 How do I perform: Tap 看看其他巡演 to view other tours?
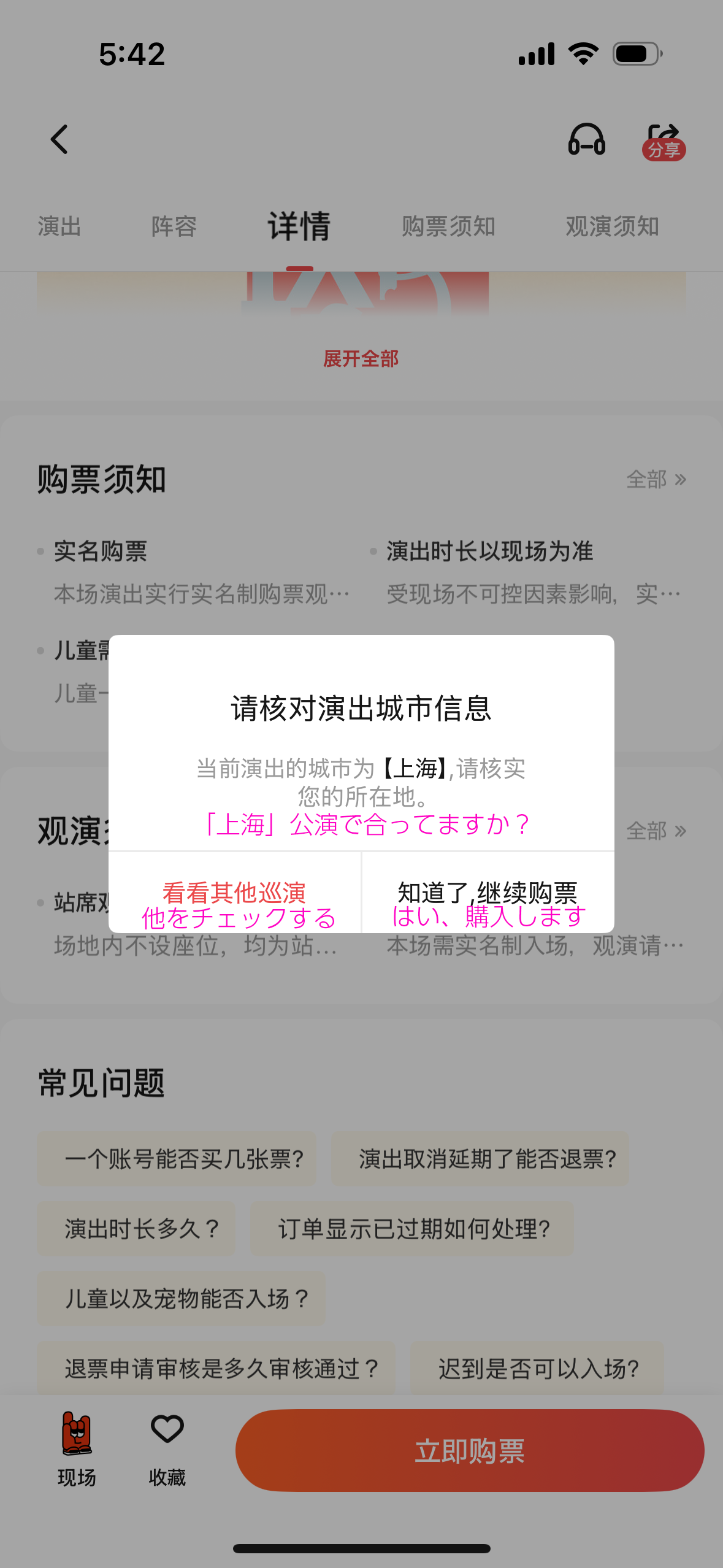click(234, 893)
